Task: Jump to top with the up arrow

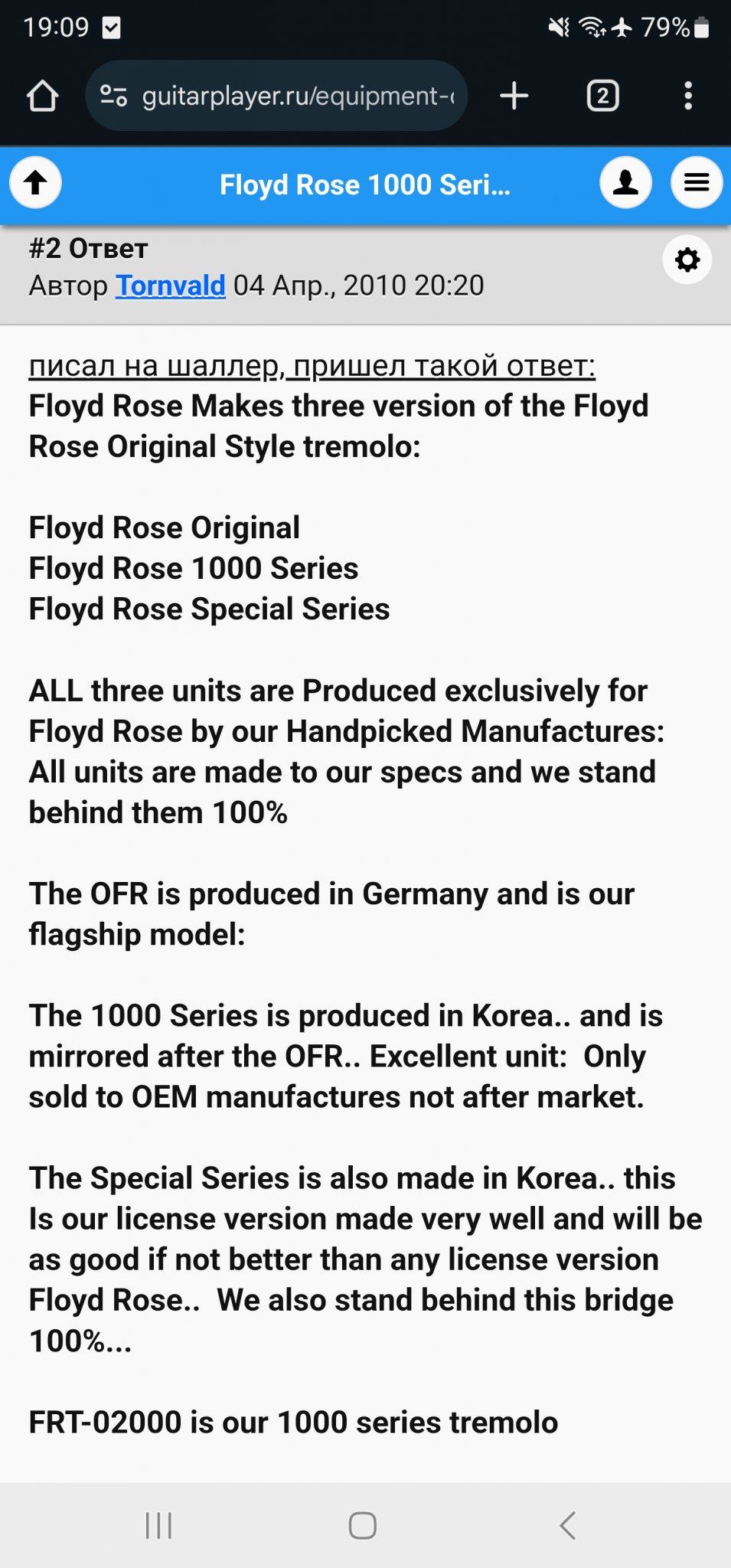Action: click(x=35, y=183)
